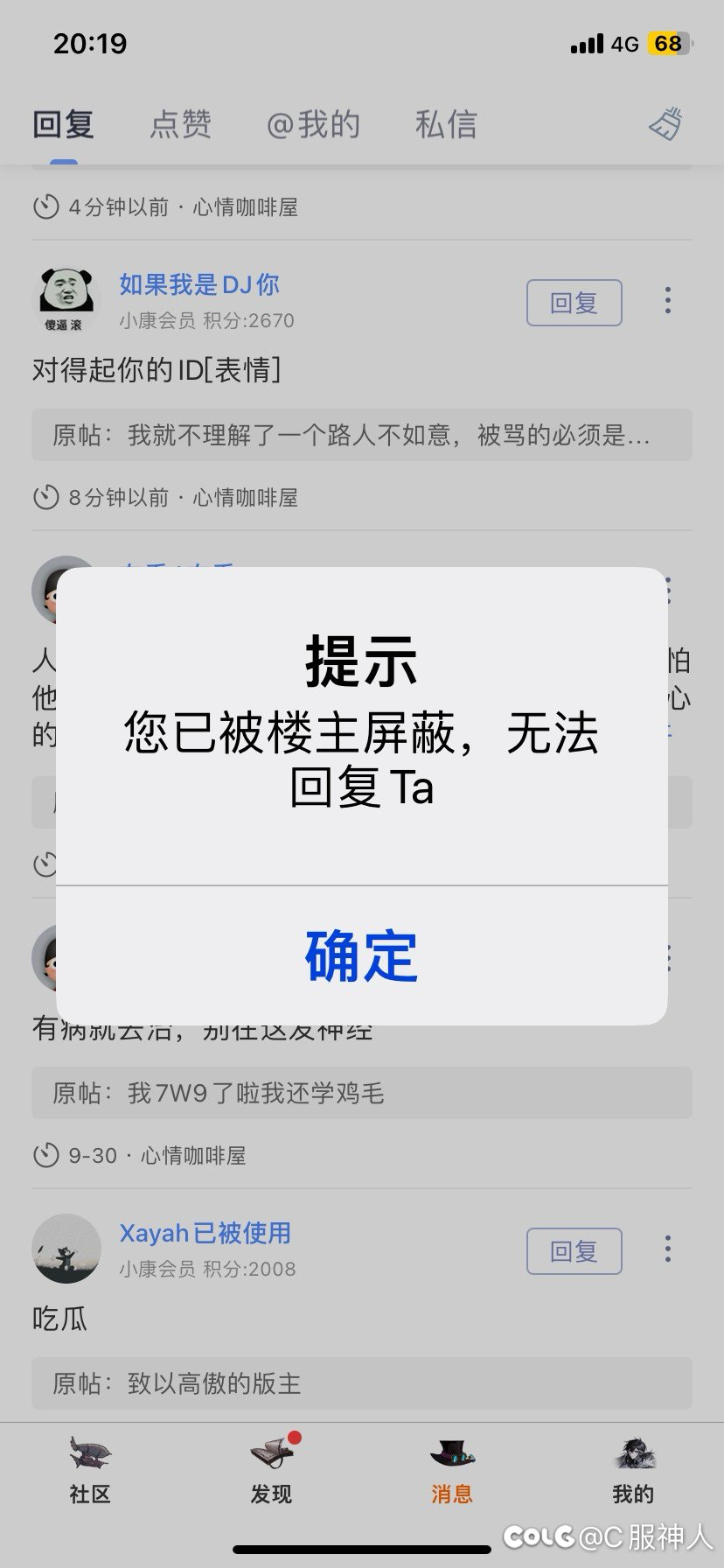Image resolution: width=724 pixels, height=1568 pixels.
Task: Open more options for 如果我是DJ你's comment
Action: [x=668, y=301]
